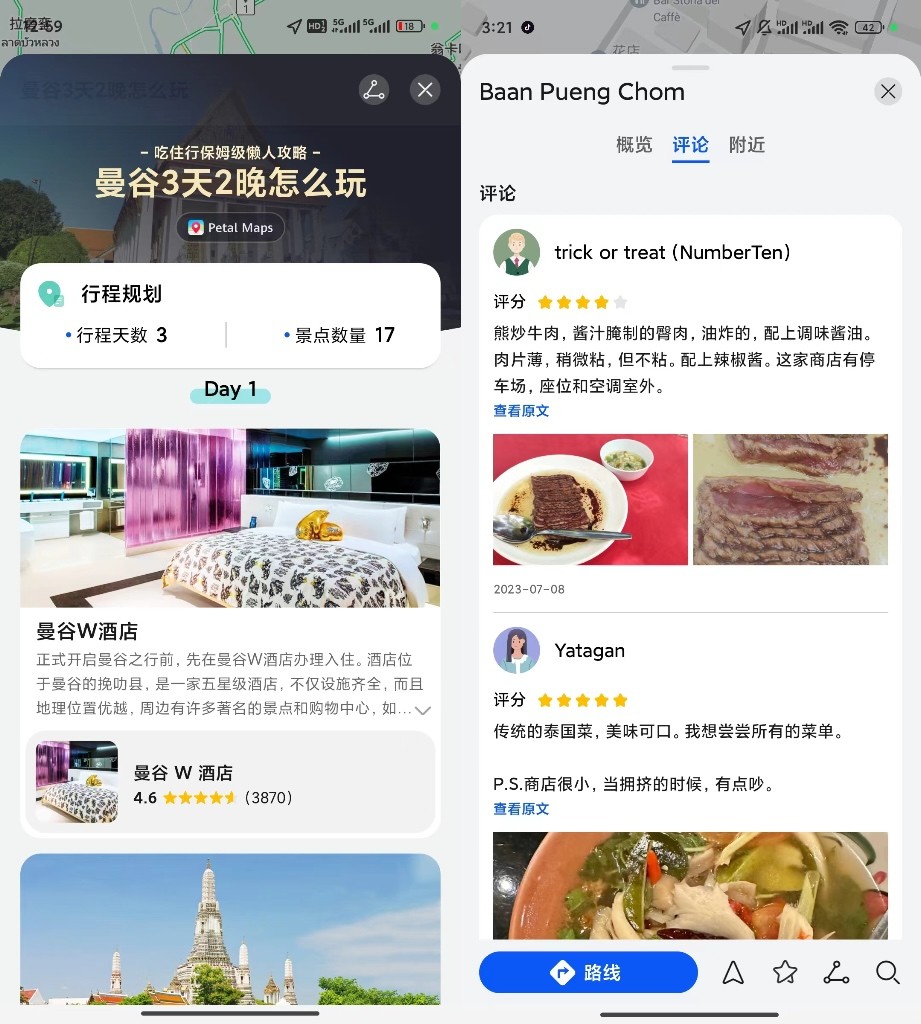This screenshot has width=921, height=1024.
Task: Tap the route planning icon in bottom bar
Action: 836,972
